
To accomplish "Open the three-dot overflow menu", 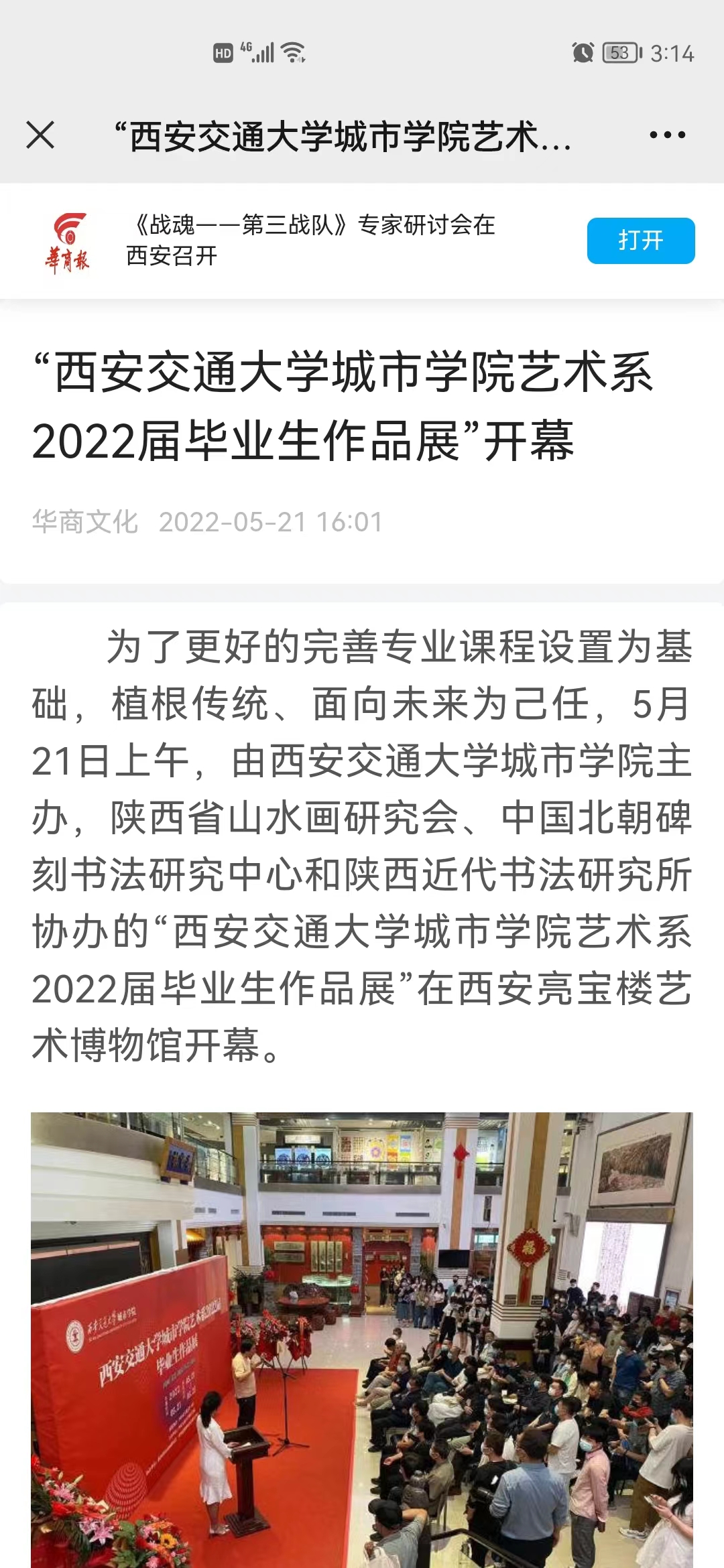I will click(x=667, y=135).
